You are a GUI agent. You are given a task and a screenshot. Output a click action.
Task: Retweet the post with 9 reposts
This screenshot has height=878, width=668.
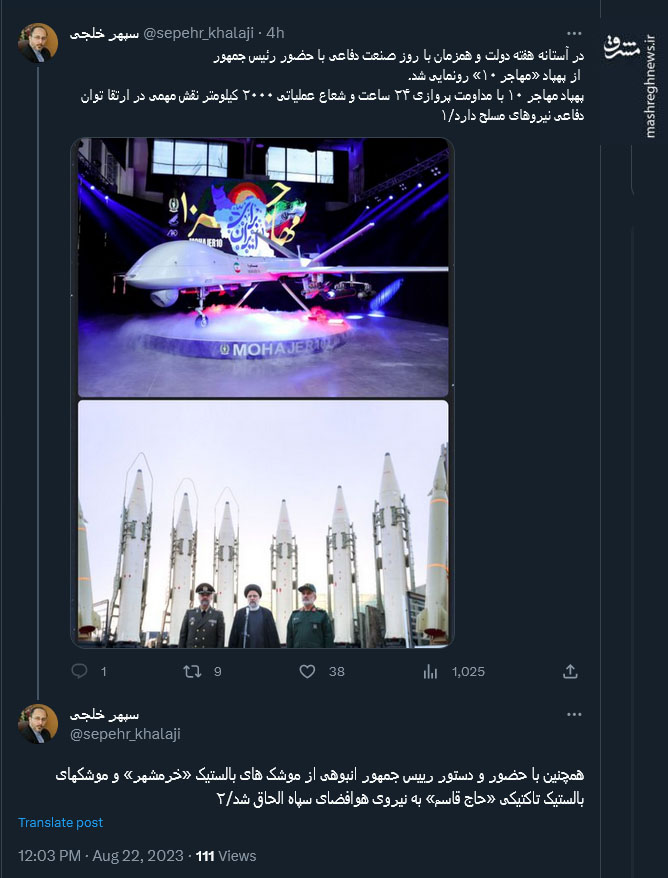193,672
